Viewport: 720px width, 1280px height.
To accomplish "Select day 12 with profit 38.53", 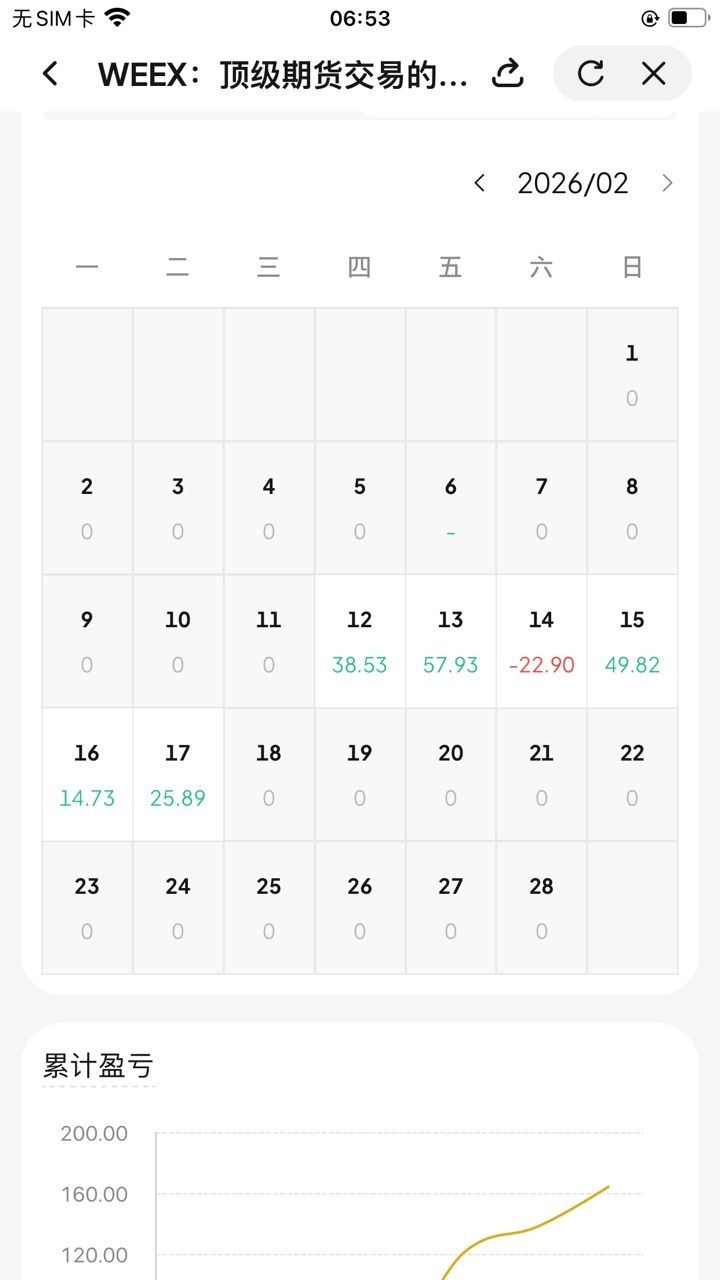I will [360, 641].
